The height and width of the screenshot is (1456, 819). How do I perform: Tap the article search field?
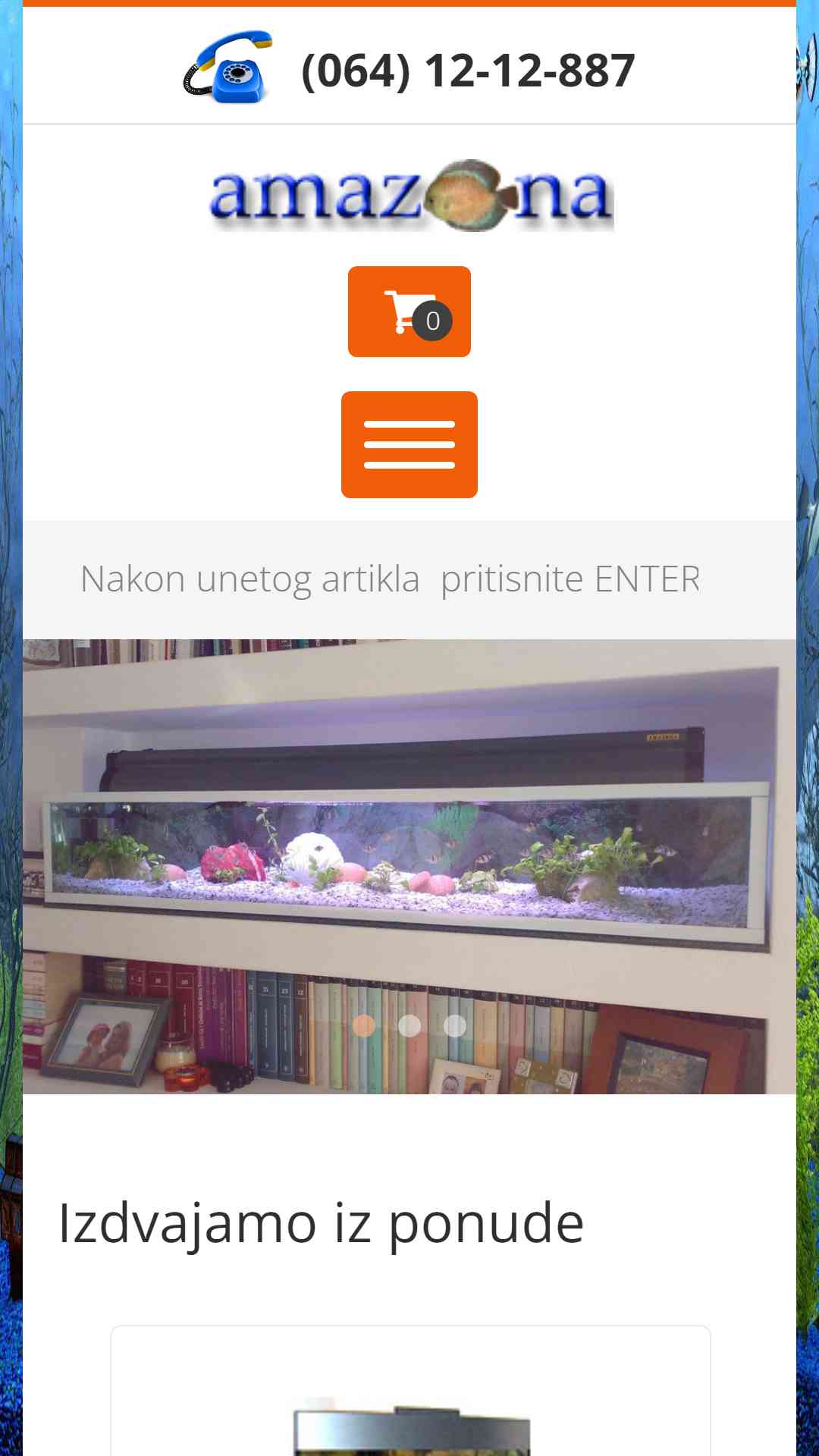point(409,579)
